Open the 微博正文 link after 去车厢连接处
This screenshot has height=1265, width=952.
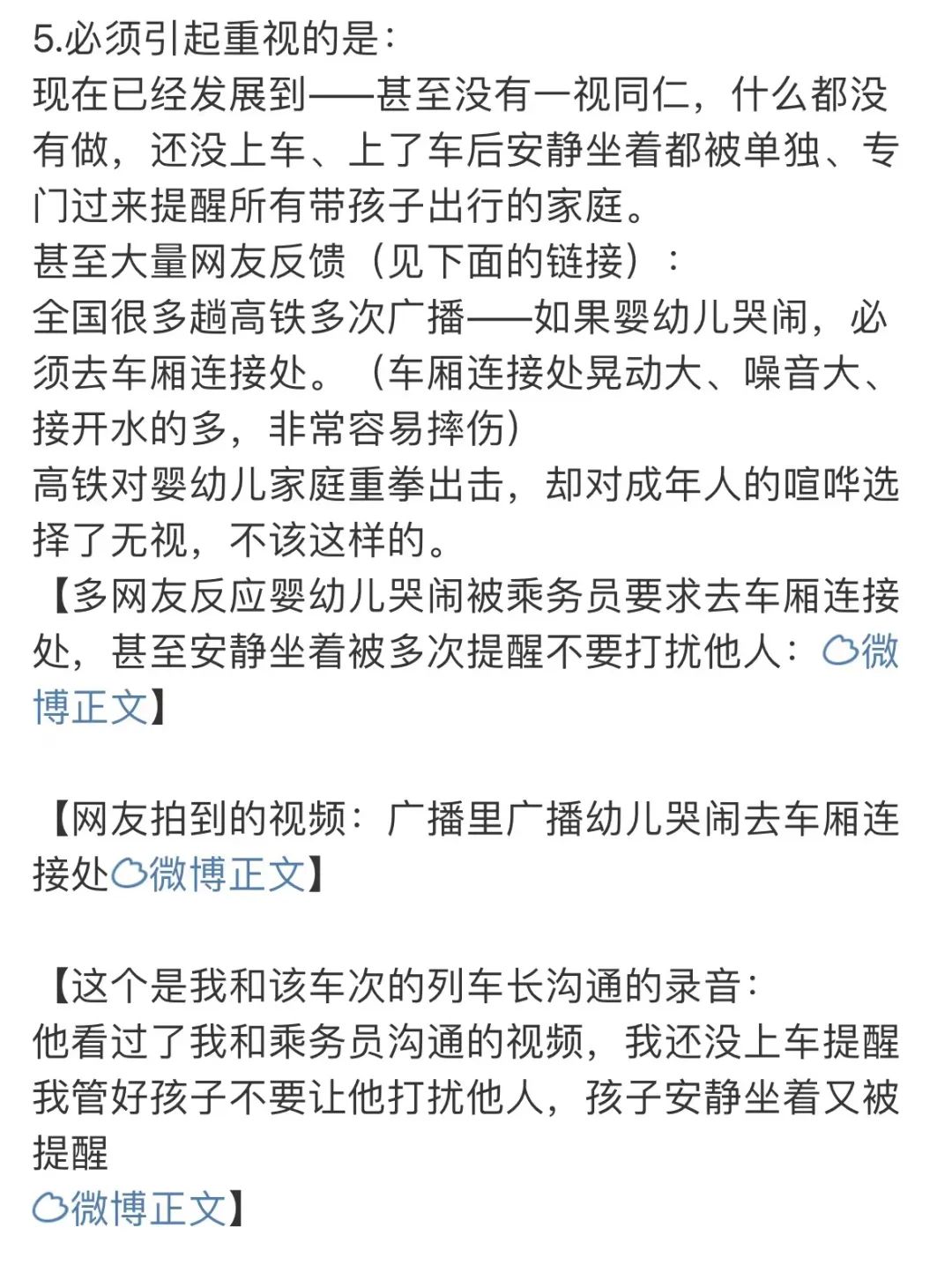tap(210, 874)
